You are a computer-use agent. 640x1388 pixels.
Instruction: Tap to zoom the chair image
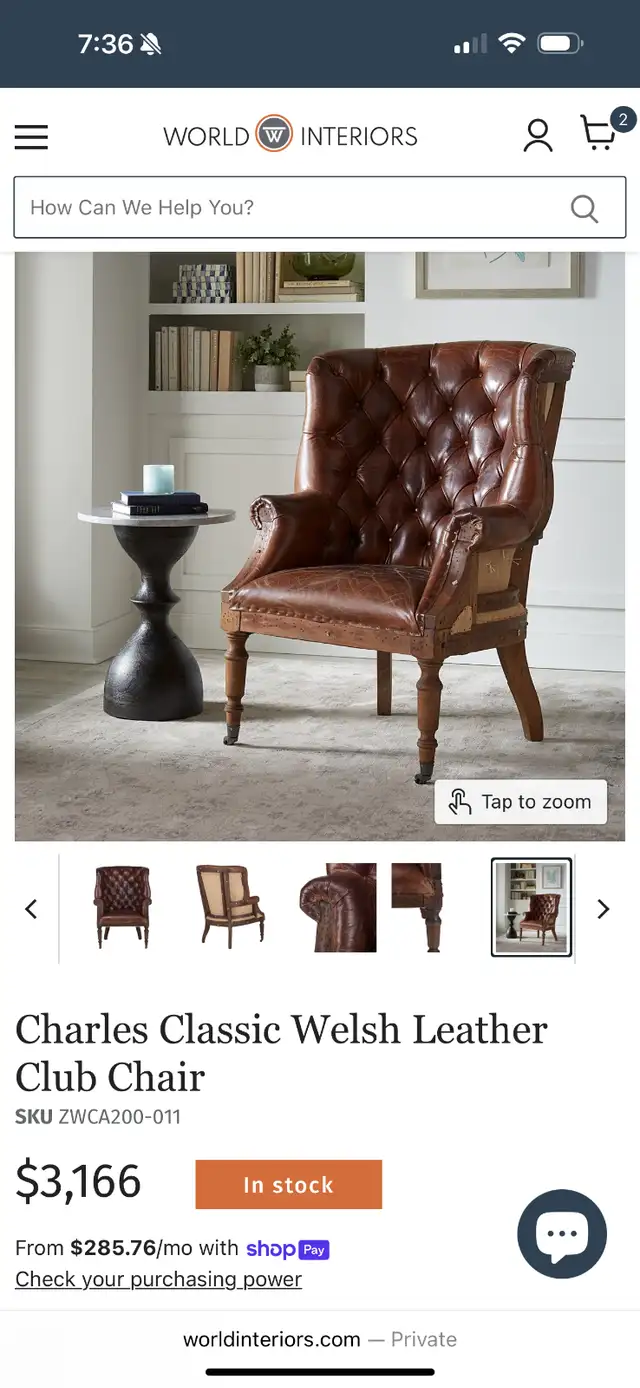point(520,802)
